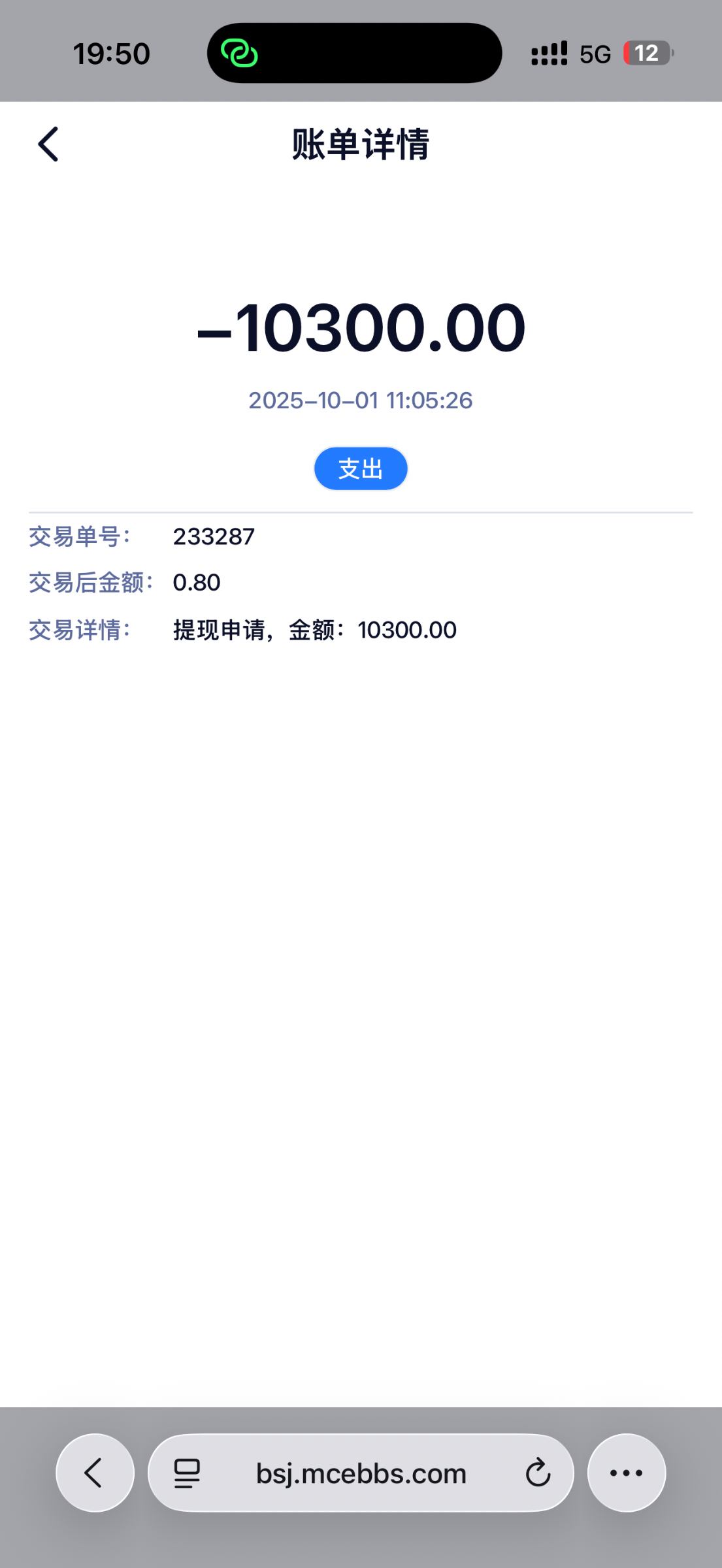Open the browser more options menu
722x1568 pixels.
[626, 1473]
